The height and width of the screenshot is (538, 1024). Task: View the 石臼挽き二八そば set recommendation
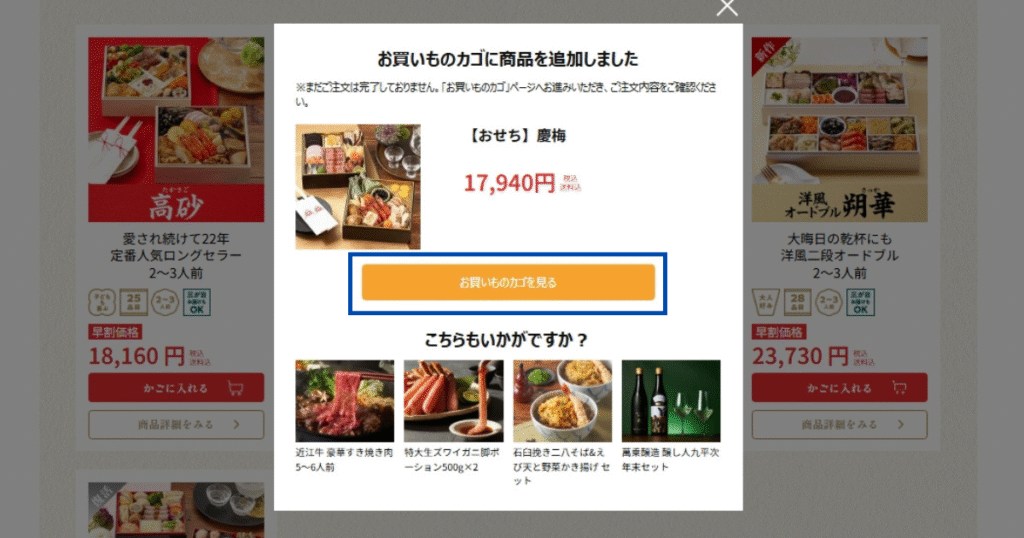point(562,401)
